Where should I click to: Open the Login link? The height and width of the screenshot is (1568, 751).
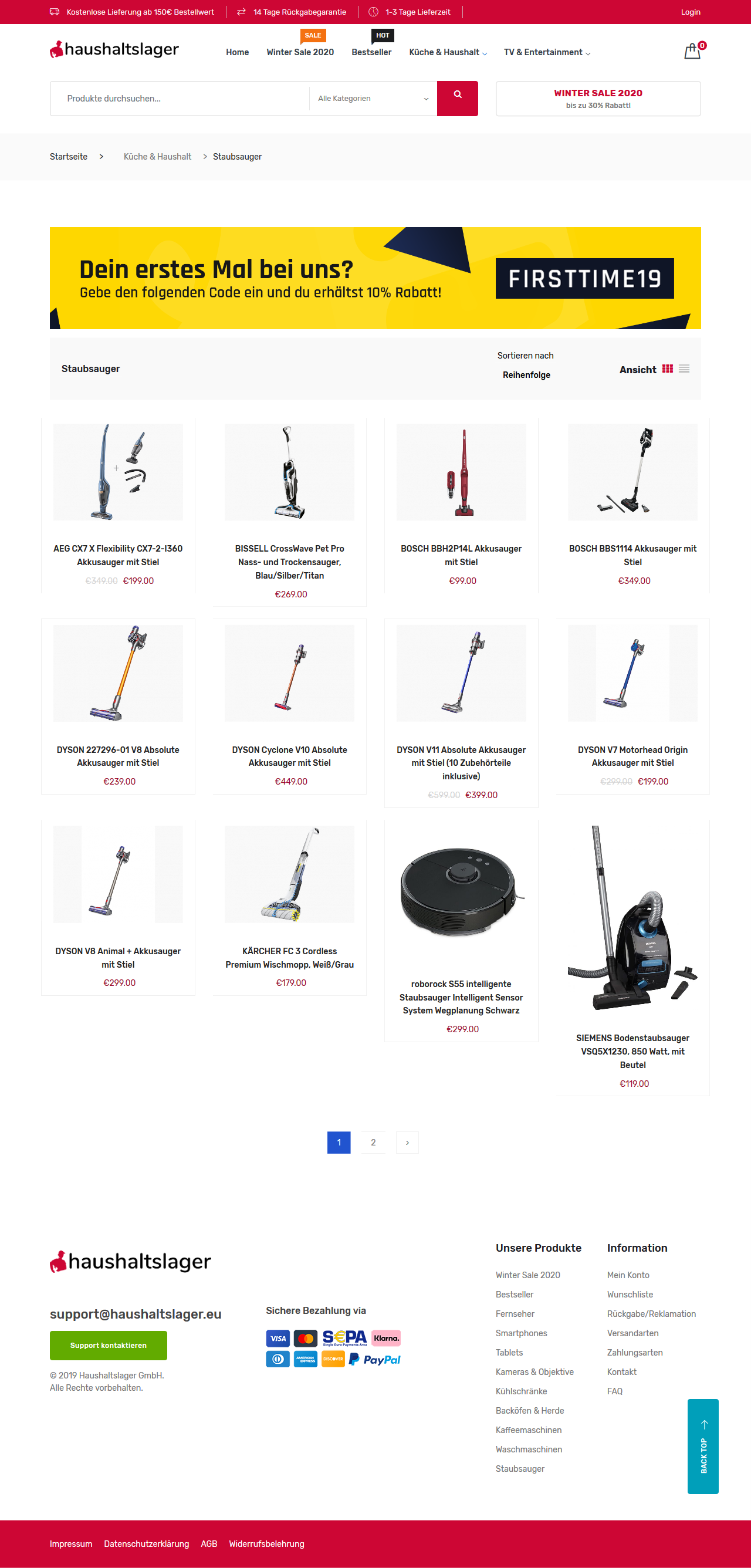pyautogui.click(x=690, y=12)
